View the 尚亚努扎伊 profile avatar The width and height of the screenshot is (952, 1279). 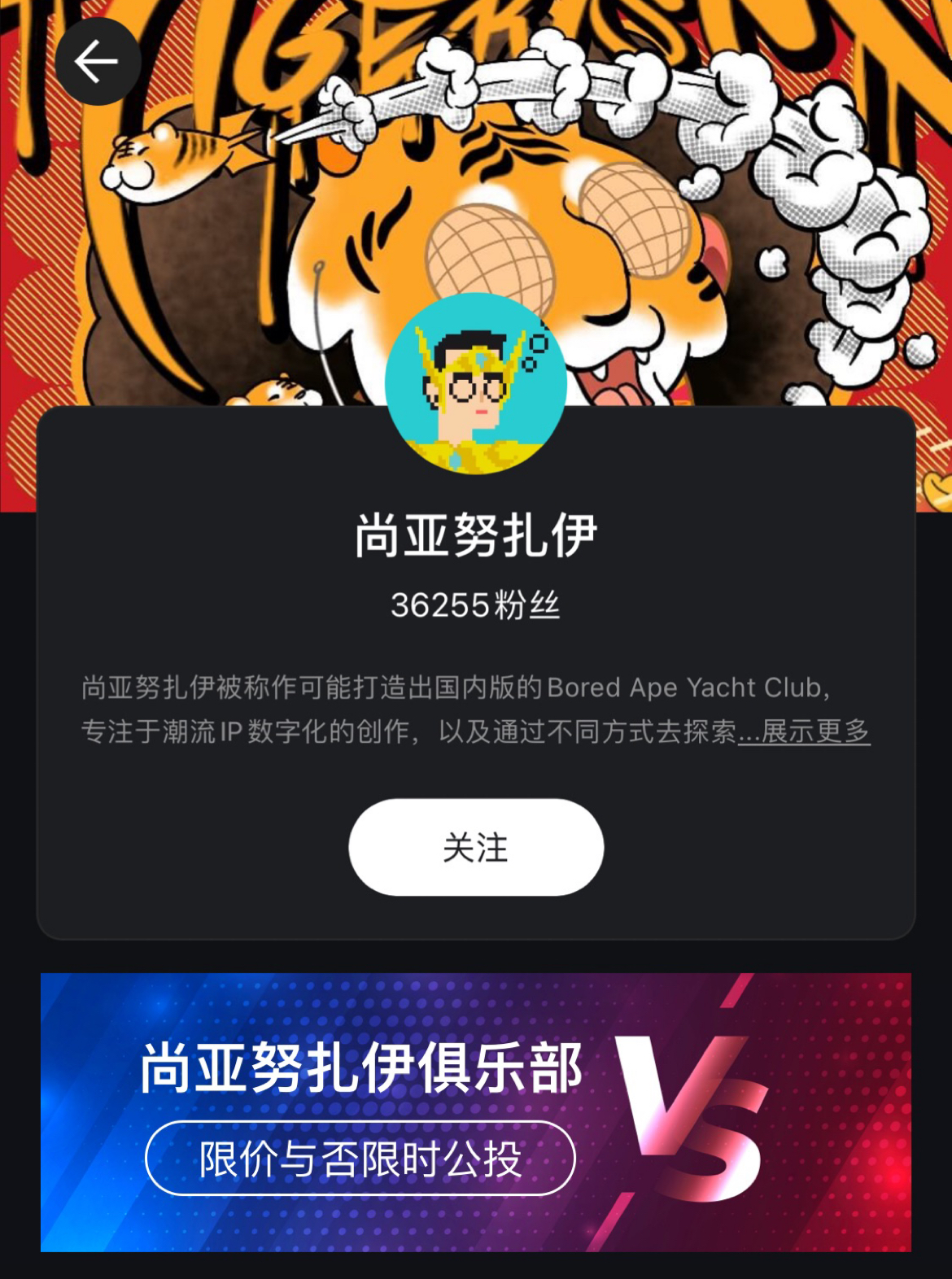476,383
